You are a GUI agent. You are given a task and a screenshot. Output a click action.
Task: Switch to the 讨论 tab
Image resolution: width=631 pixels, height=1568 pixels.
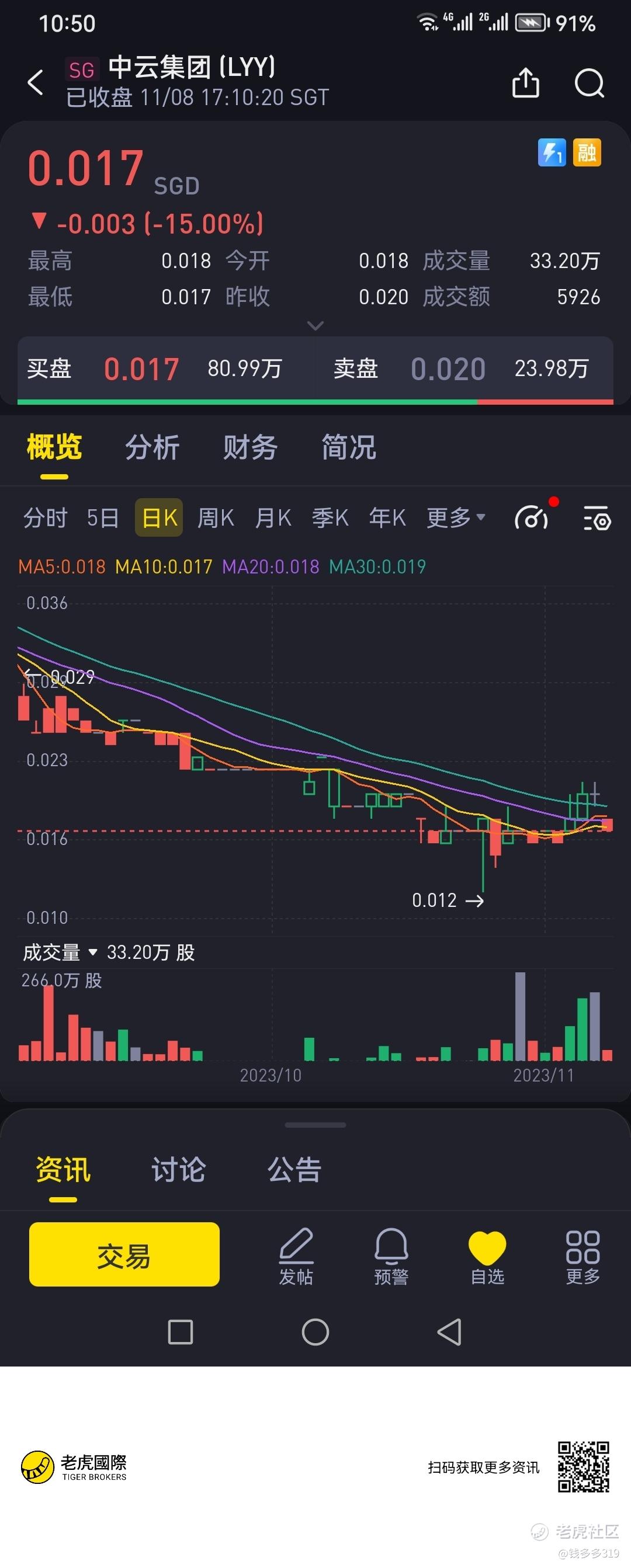tap(178, 1170)
